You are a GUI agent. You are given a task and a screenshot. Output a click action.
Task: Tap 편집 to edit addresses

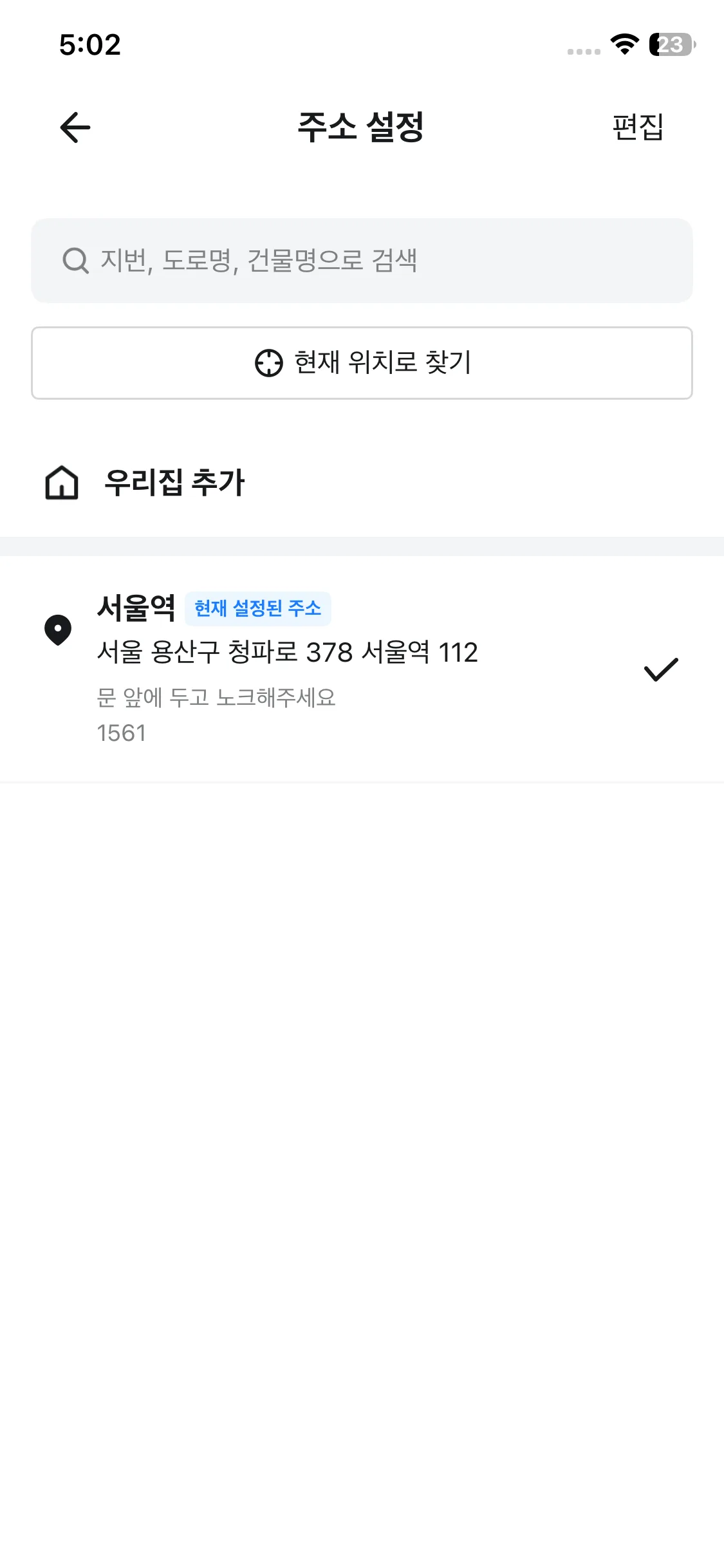[637, 127]
